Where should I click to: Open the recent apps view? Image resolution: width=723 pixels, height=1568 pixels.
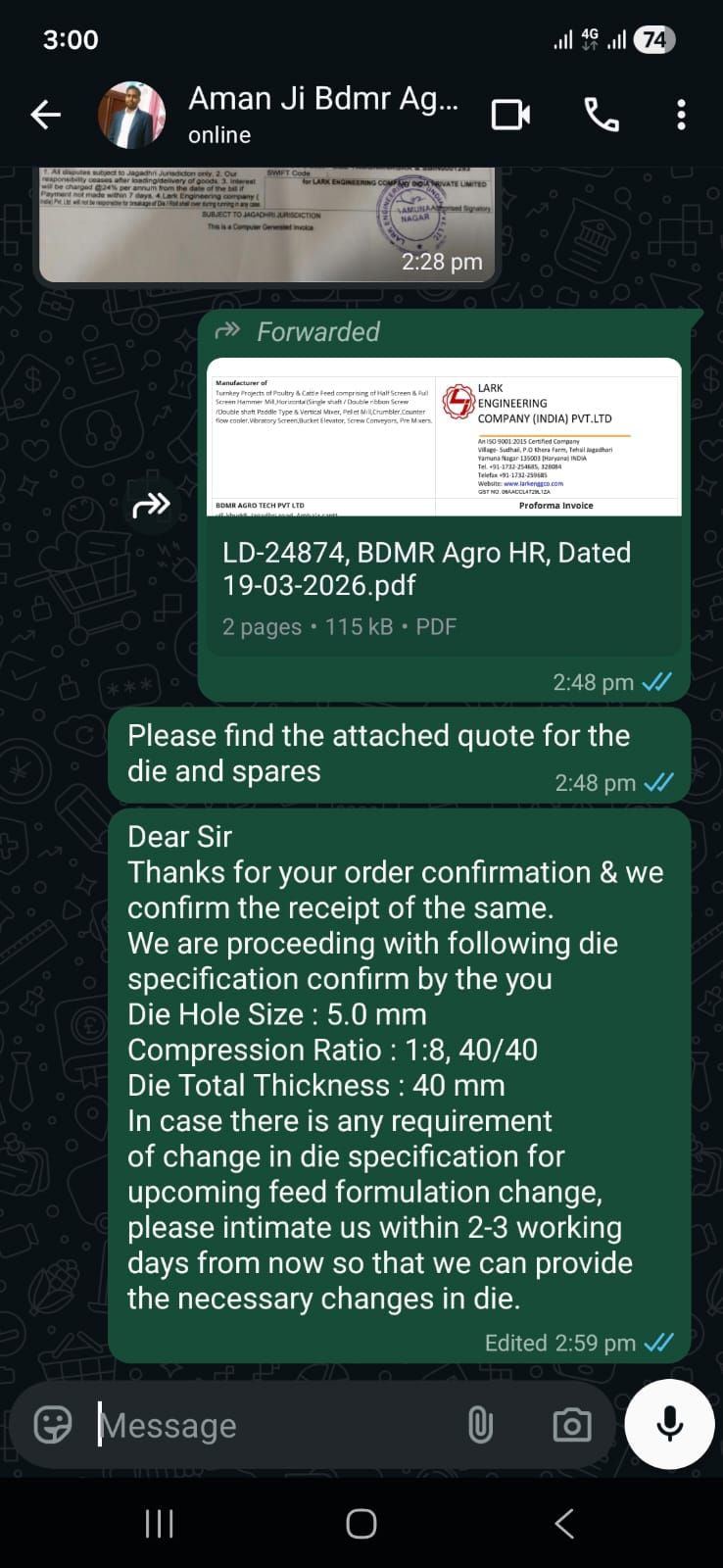click(159, 1524)
